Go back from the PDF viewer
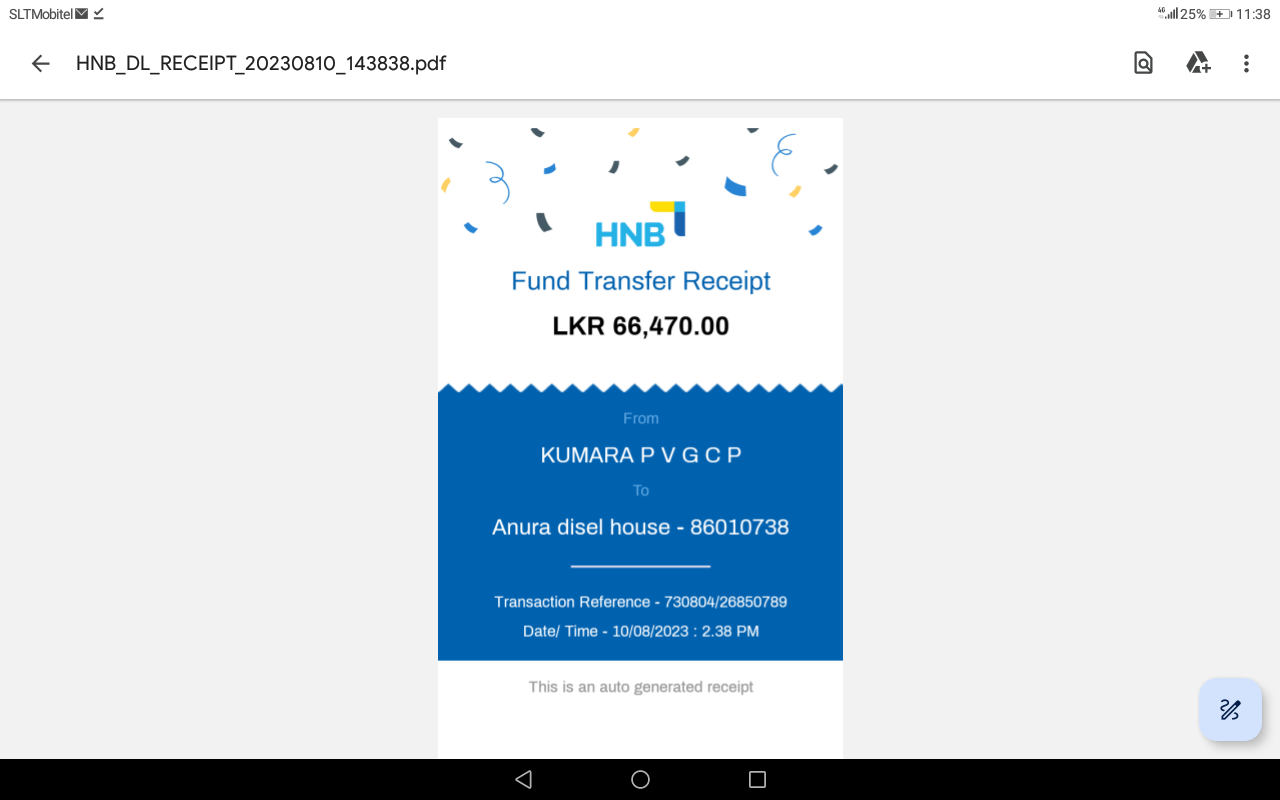 [x=40, y=64]
